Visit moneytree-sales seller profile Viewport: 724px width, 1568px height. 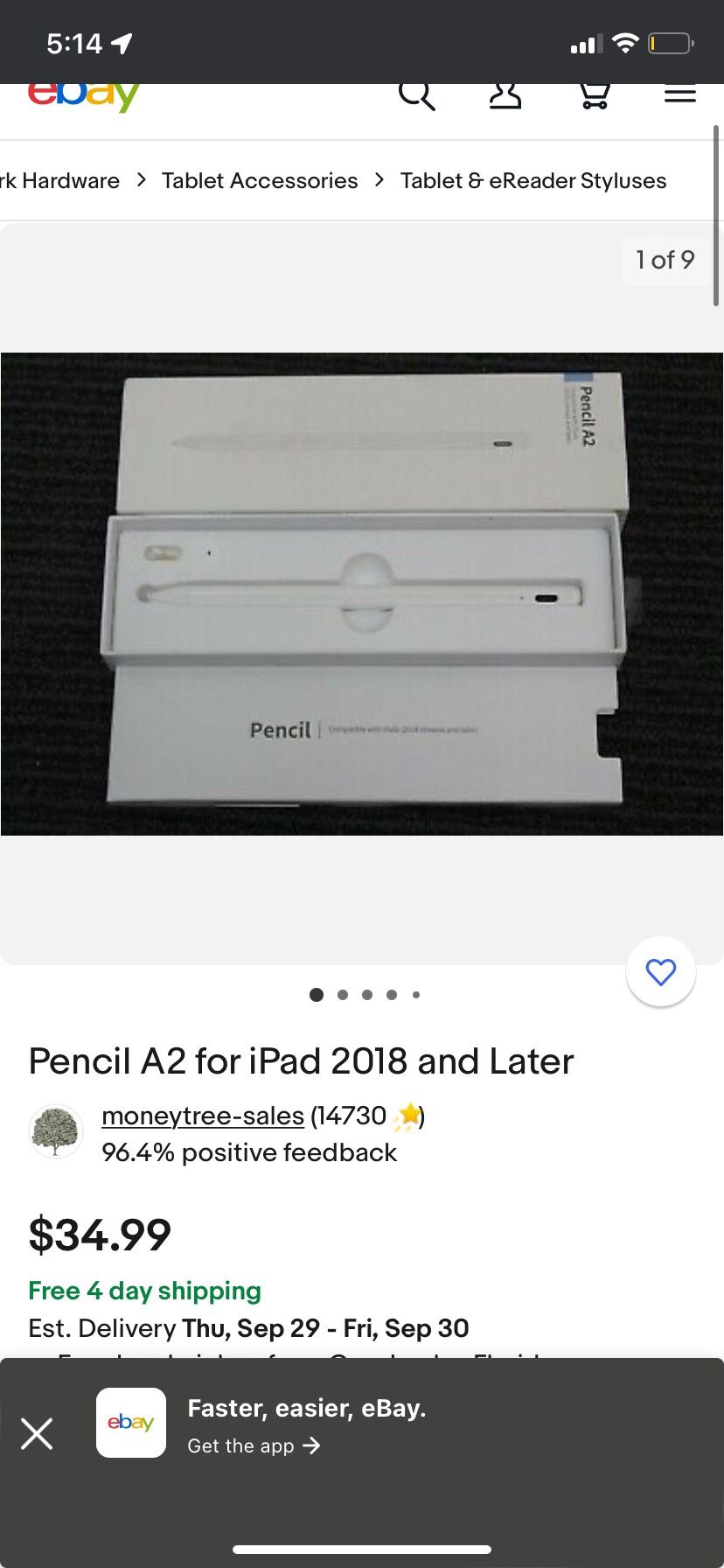[x=203, y=1116]
